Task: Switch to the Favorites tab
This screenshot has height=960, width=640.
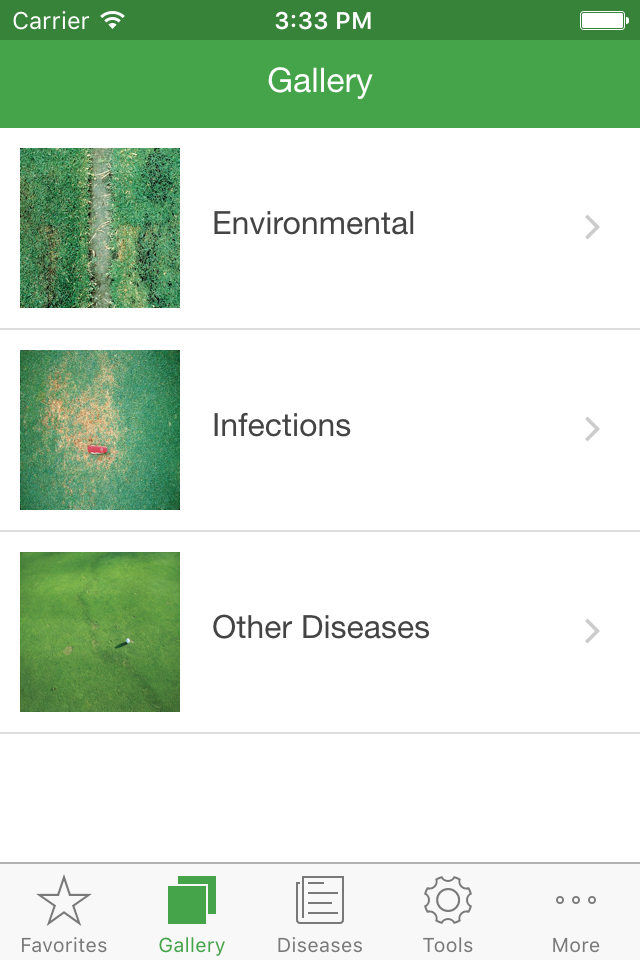Action: 64,914
